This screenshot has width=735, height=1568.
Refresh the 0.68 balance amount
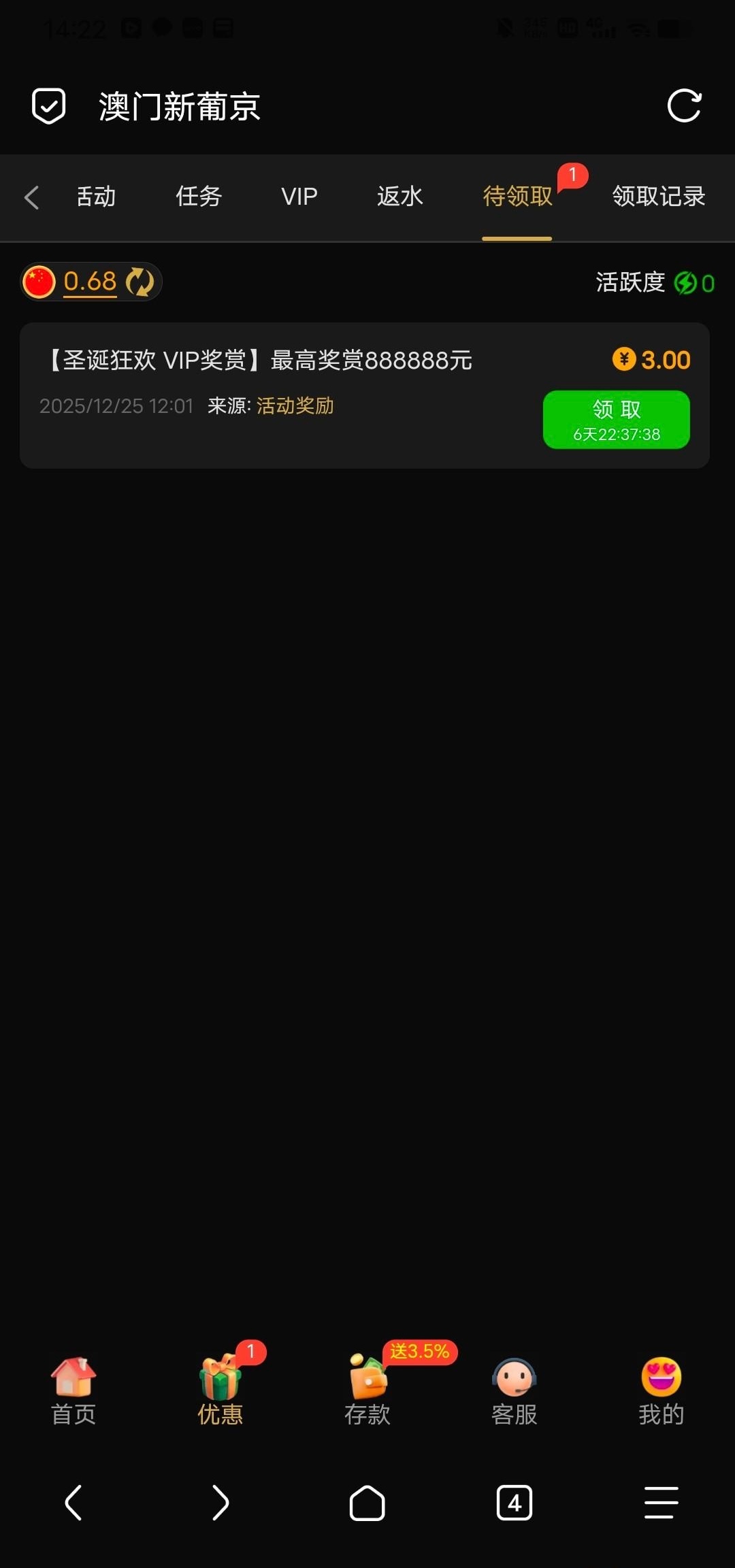pos(140,282)
